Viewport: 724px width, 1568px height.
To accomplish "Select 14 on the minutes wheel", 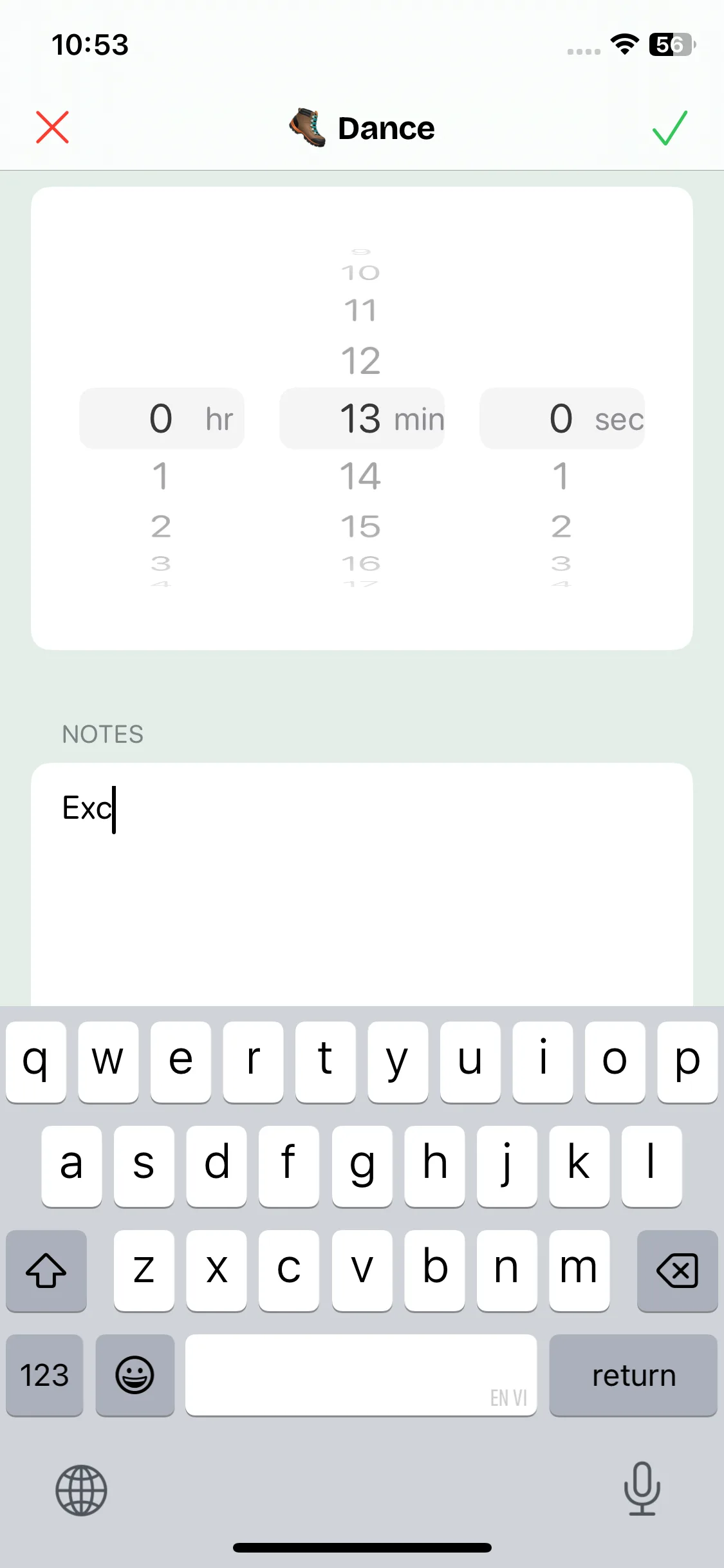I will coord(362,476).
